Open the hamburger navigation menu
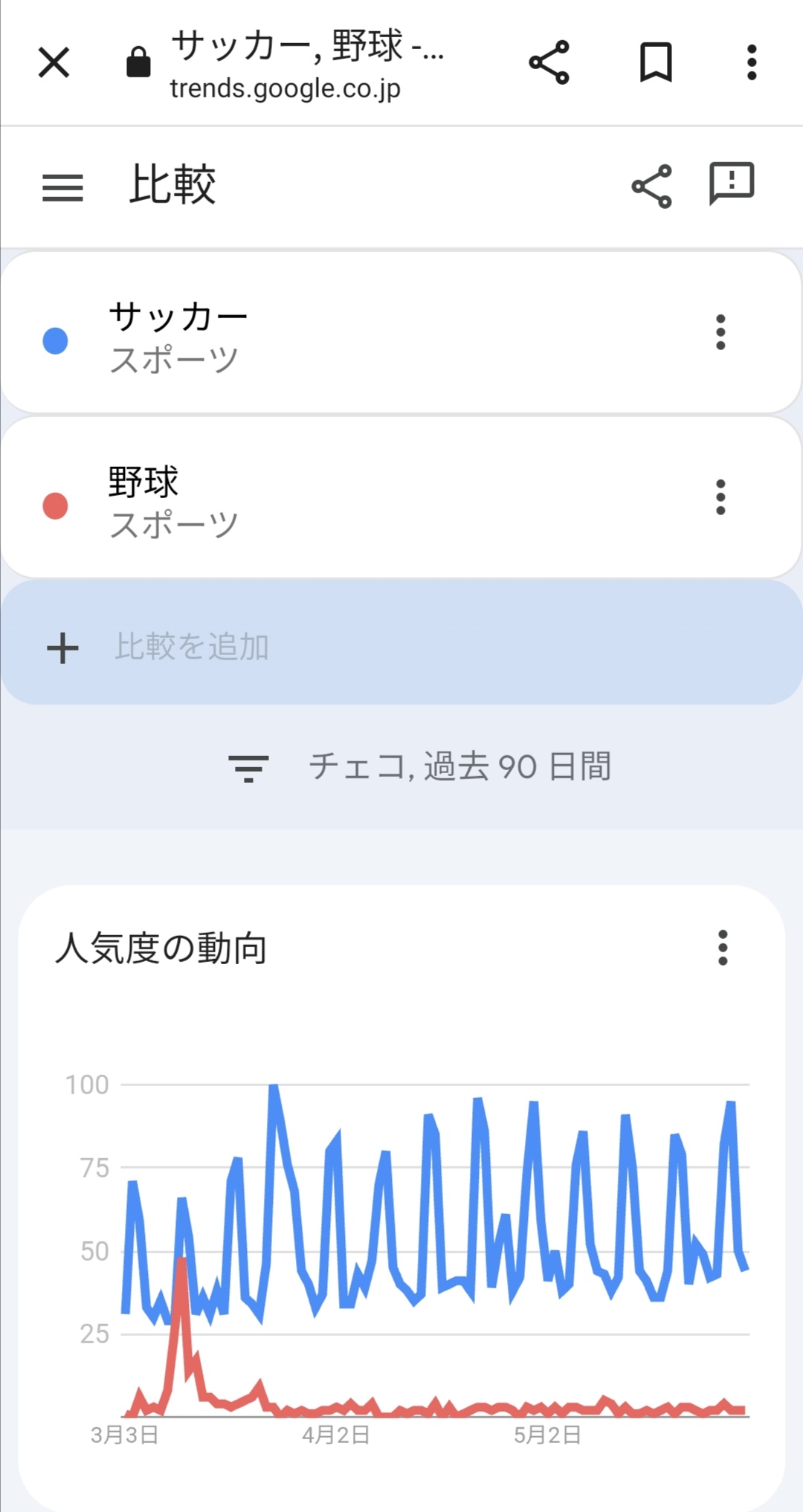 pyautogui.click(x=62, y=187)
